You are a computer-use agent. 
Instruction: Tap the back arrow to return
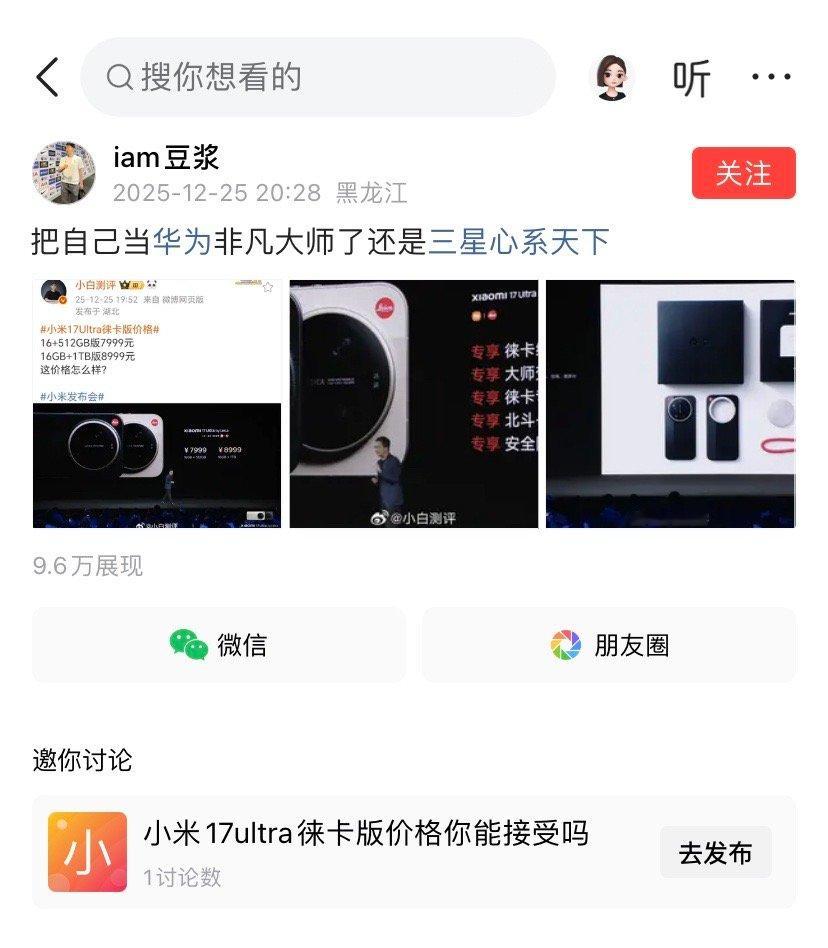[x=47, y=77]
